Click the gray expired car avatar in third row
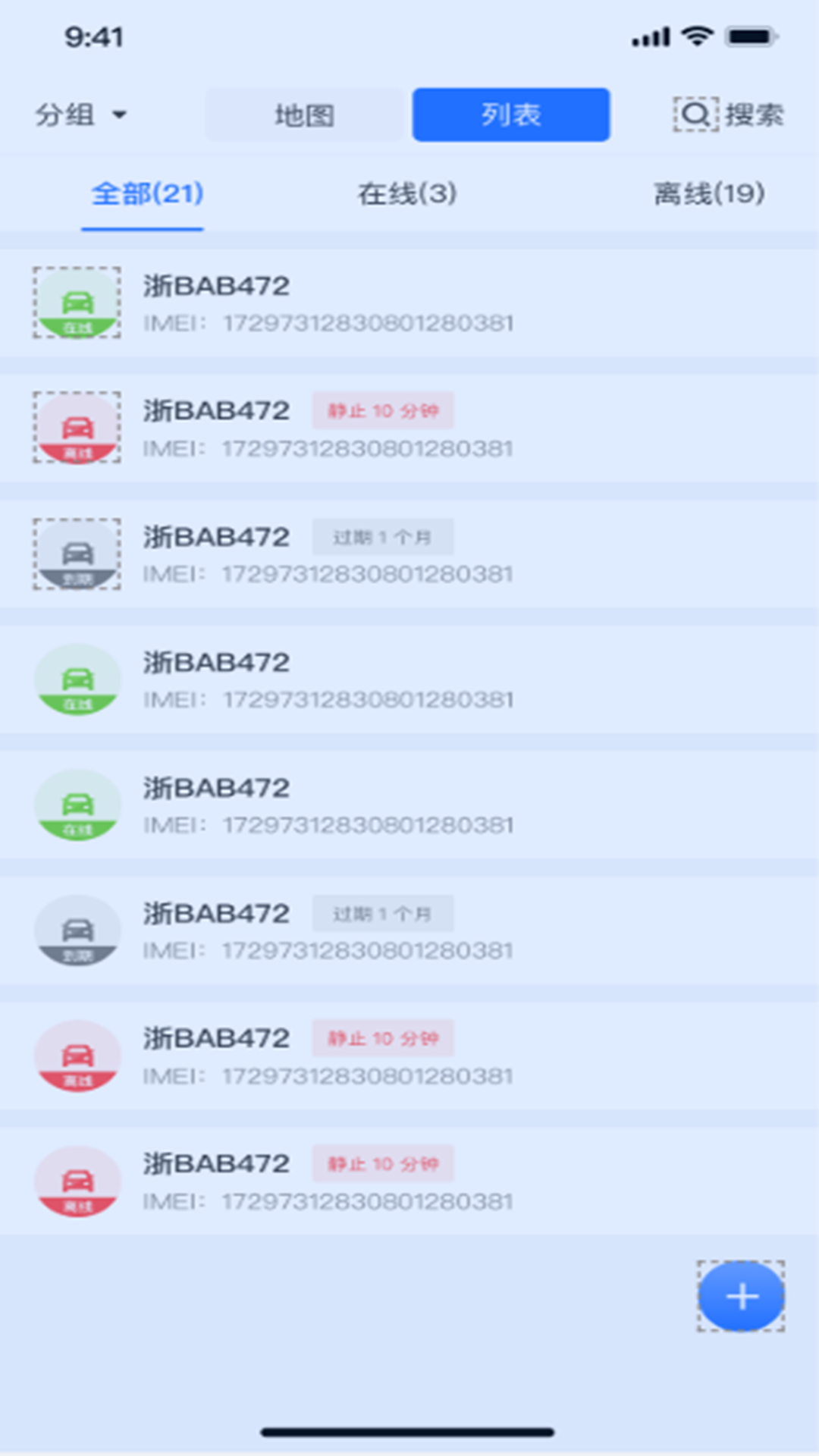 (77, 554)
